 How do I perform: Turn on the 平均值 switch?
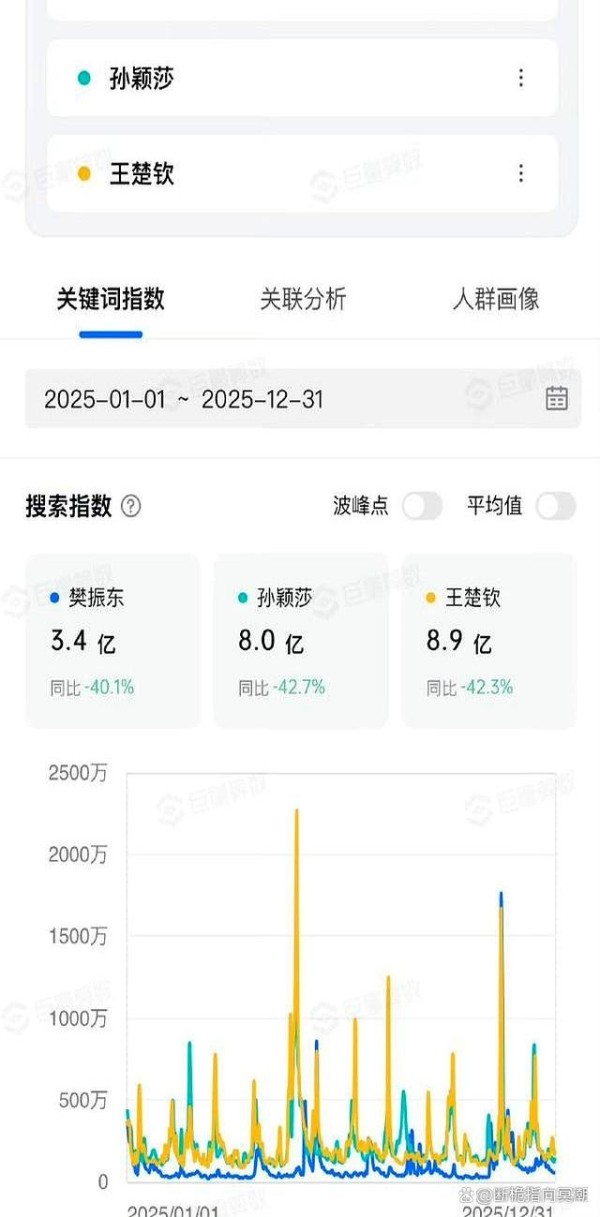[x=556, y=506]
